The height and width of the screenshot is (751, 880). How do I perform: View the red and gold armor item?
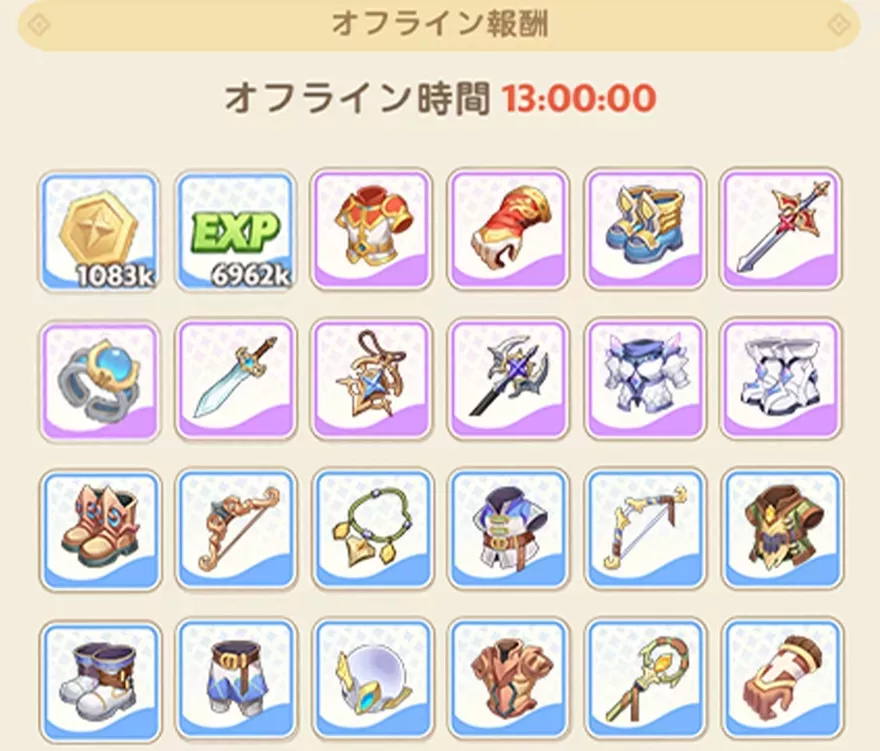pos(372,229)
